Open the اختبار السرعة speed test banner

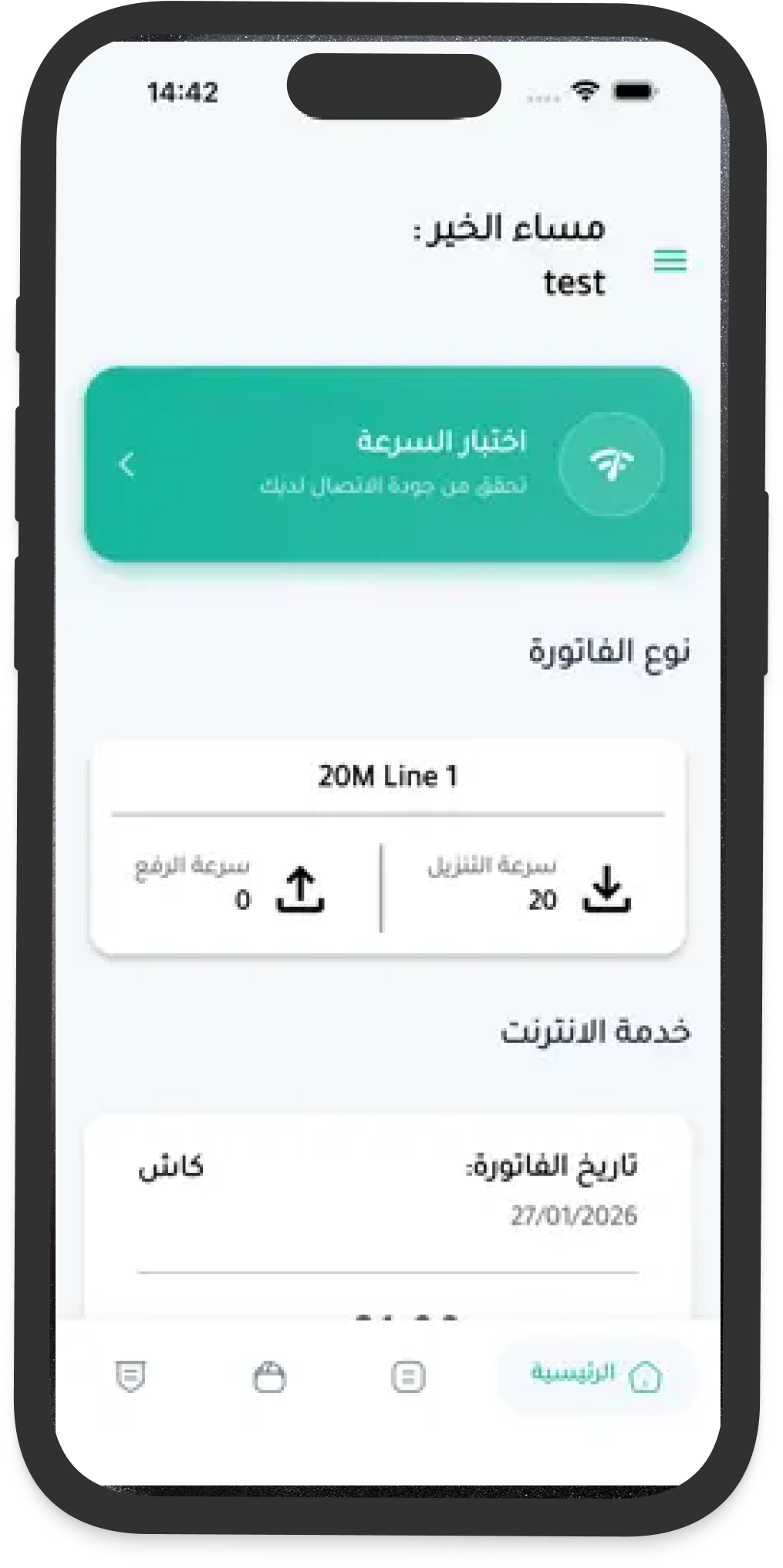(x=387, y=464)
